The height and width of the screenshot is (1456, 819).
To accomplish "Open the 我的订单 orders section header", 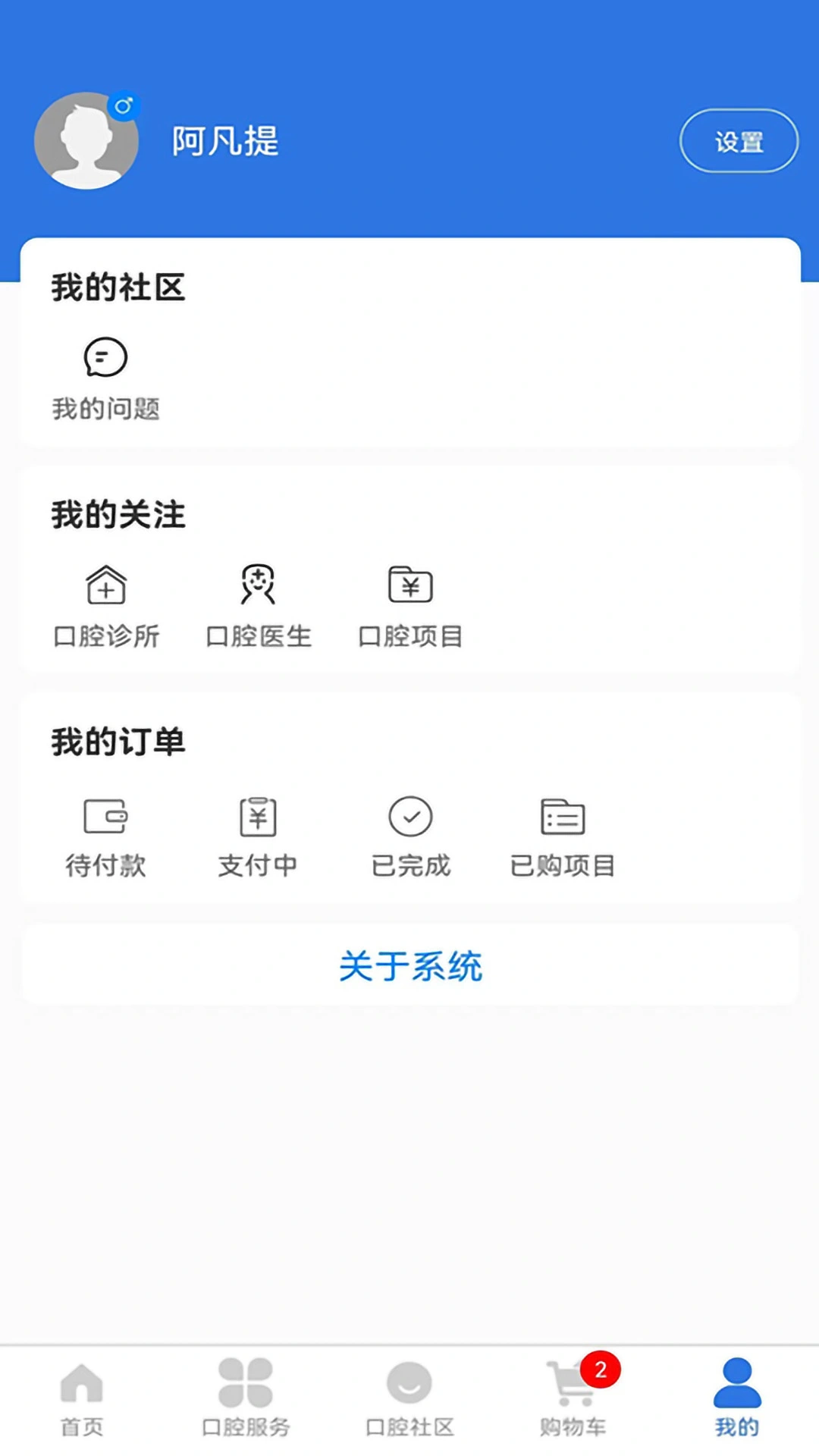I will point(118,742).
